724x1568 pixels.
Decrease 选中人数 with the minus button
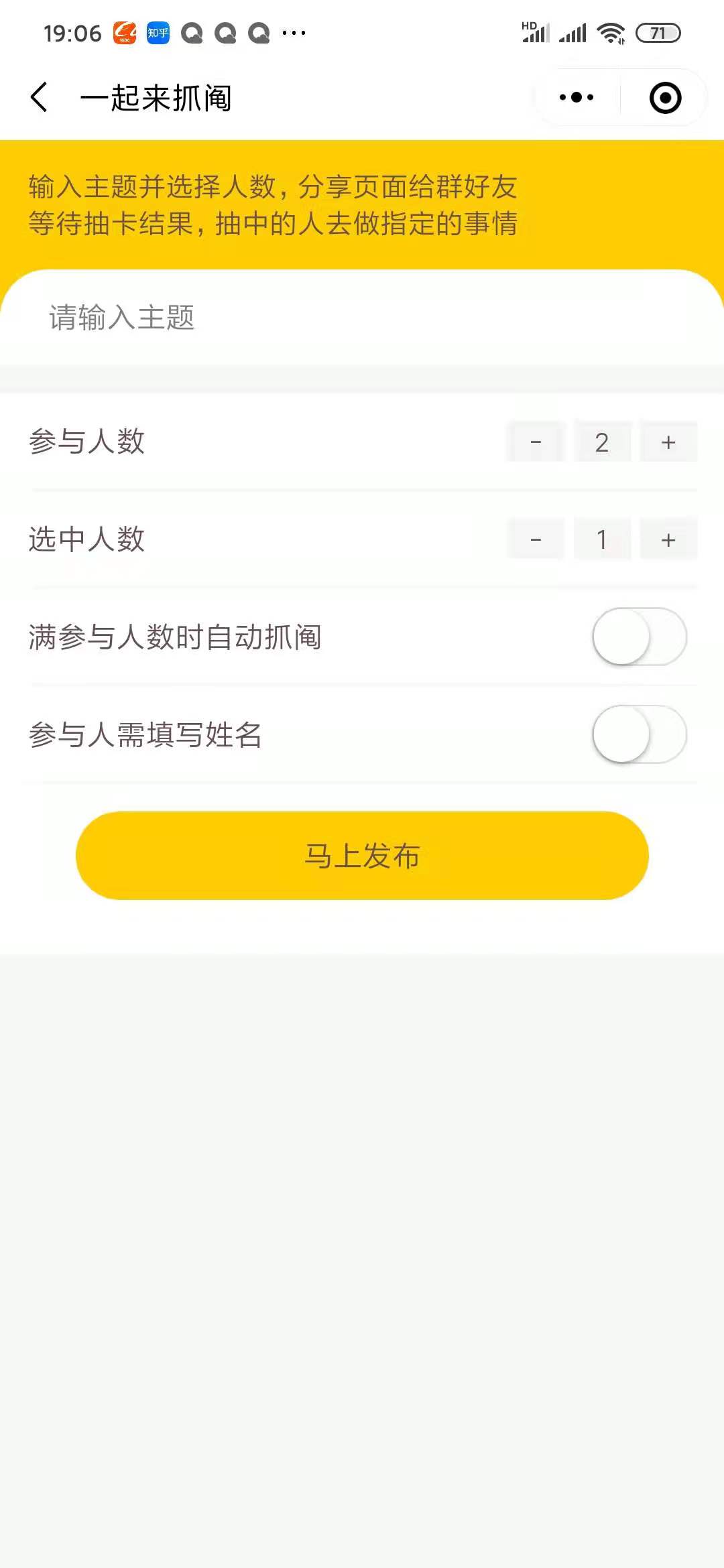coord(536,539)
